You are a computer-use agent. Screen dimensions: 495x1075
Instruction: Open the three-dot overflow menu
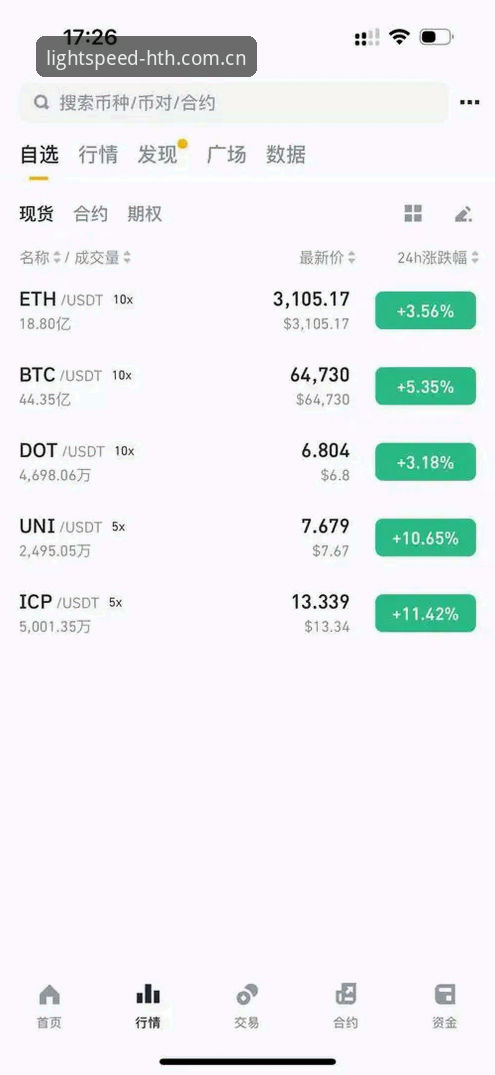click(x=470, y=103)
